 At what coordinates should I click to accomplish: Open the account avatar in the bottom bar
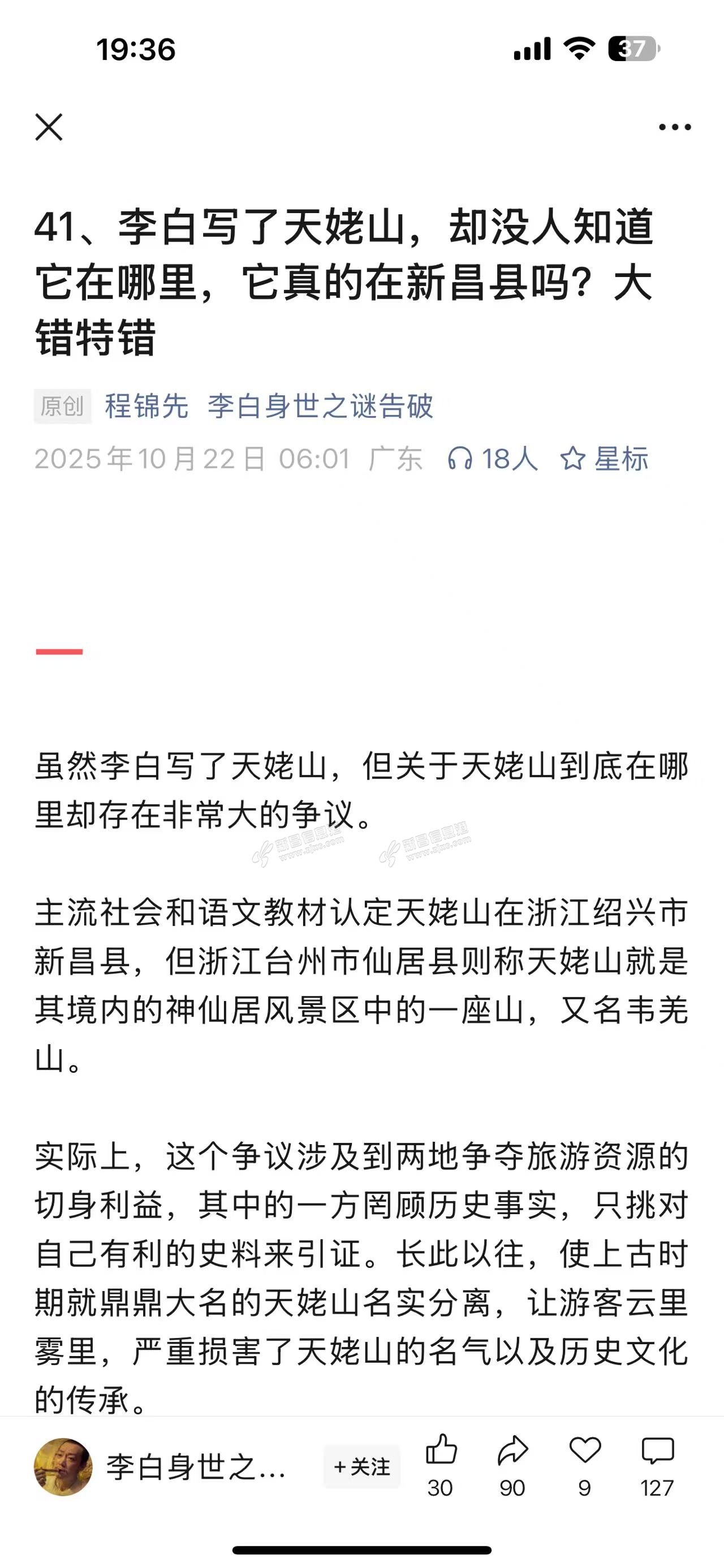click(x=63, y=1467)
